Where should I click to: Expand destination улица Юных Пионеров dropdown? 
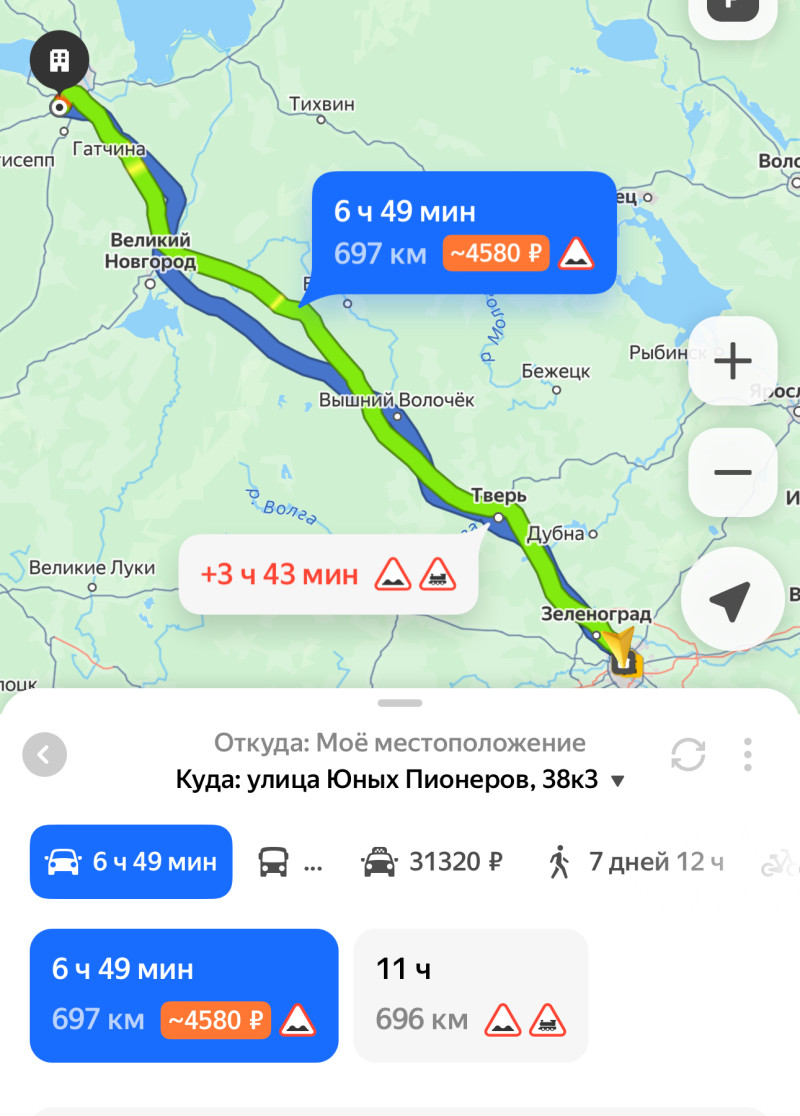617,781
